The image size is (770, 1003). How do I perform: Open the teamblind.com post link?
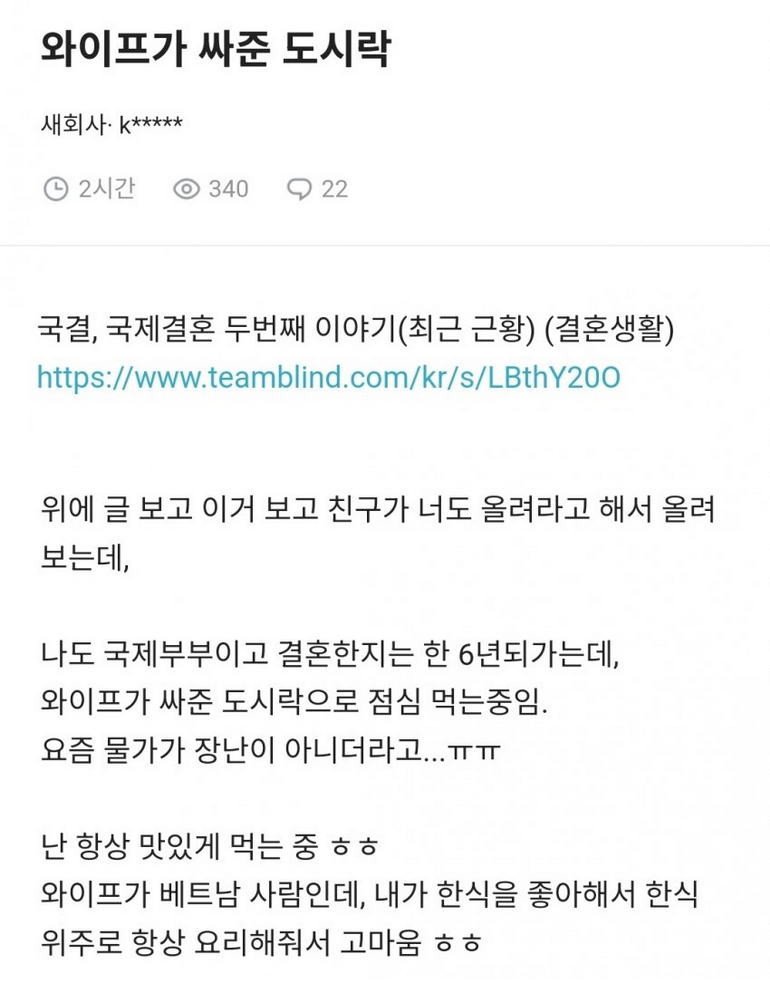click(x=328, y=376)
